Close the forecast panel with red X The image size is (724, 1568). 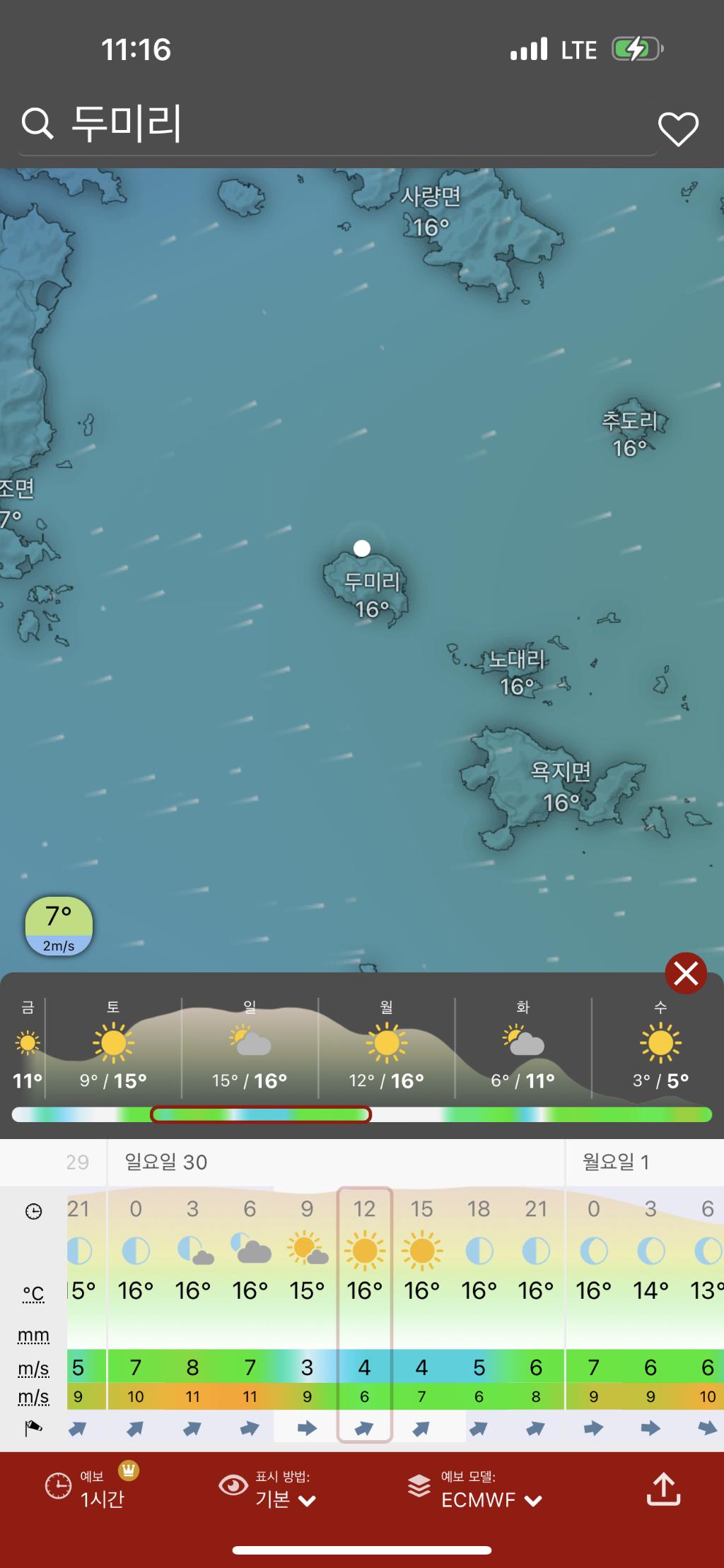685,974
